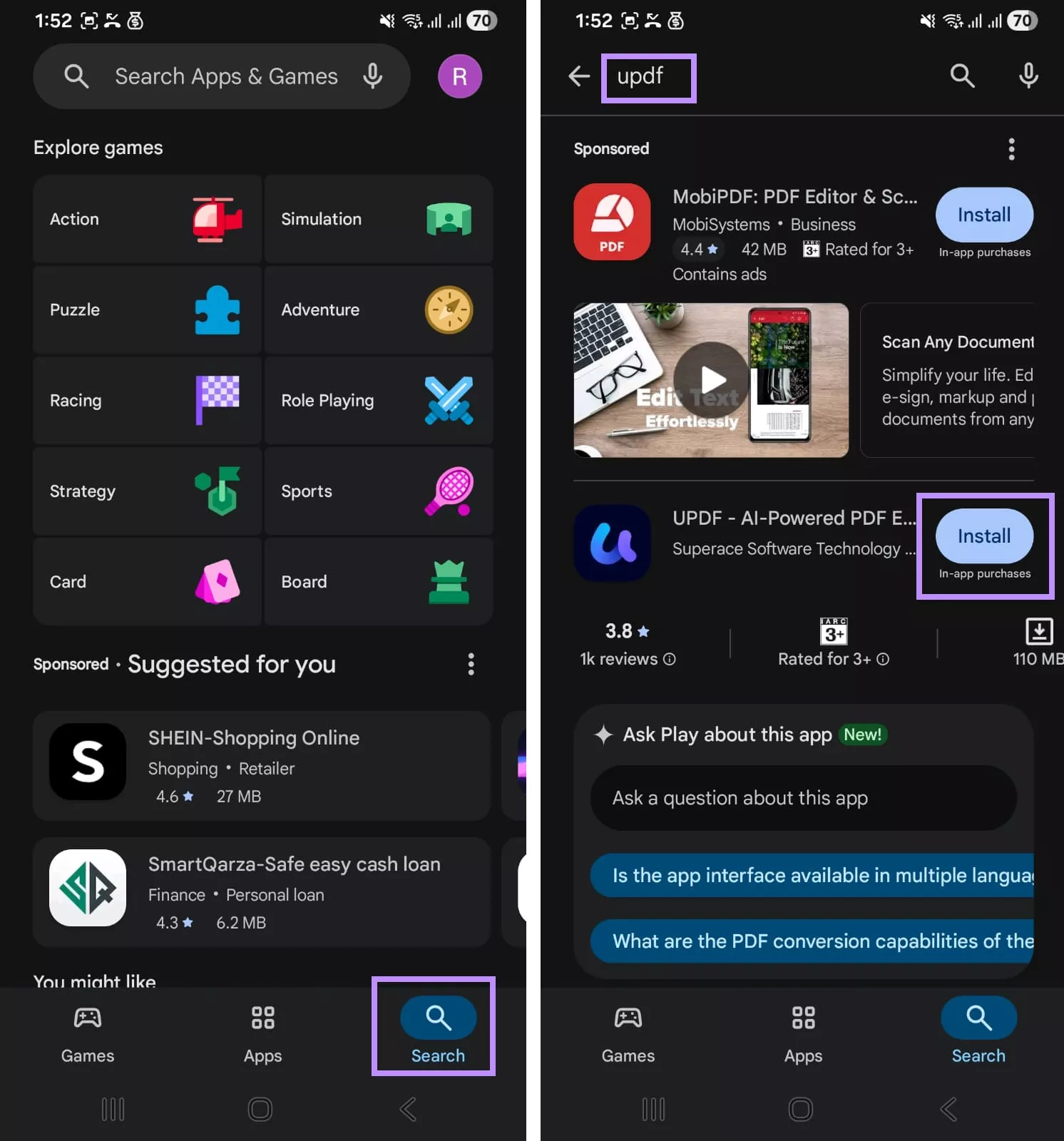Go back from the updf search results
This screenshot has height=1141, width=1064.
[x=579, y=76]
